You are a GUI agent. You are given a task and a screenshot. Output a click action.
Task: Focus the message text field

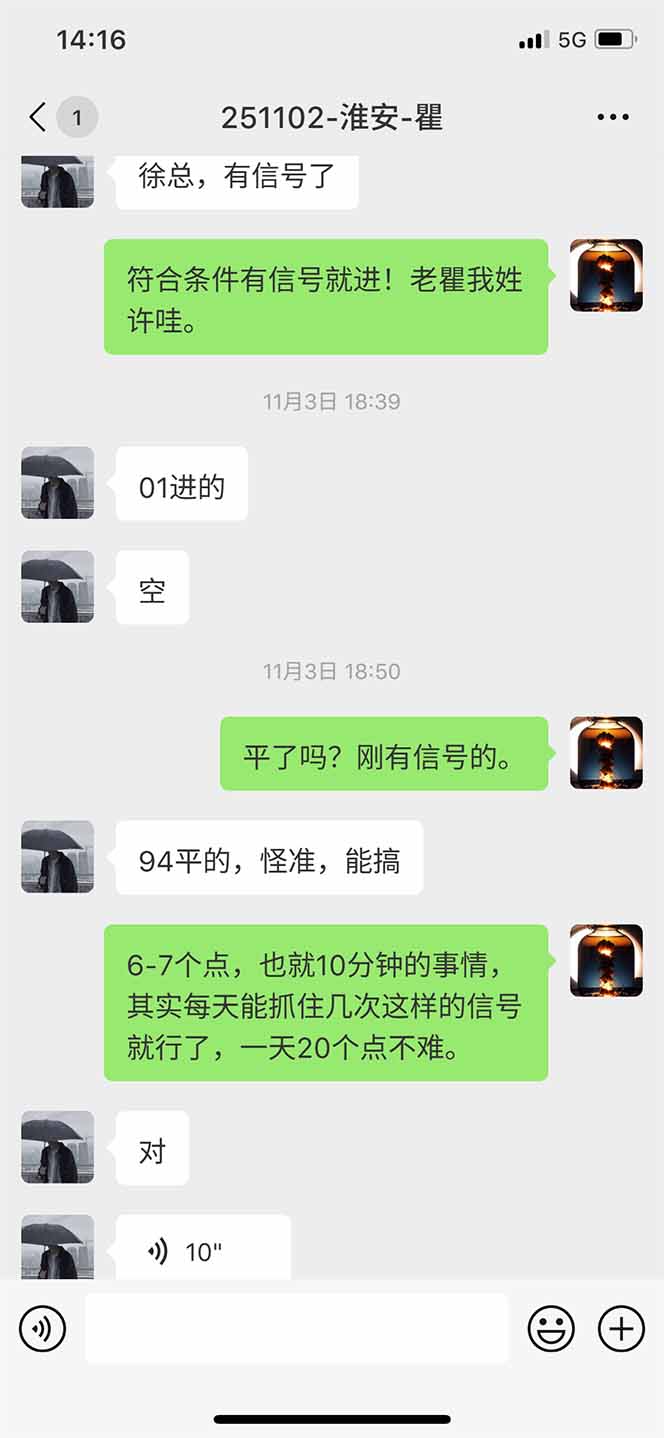(296, 1329)
